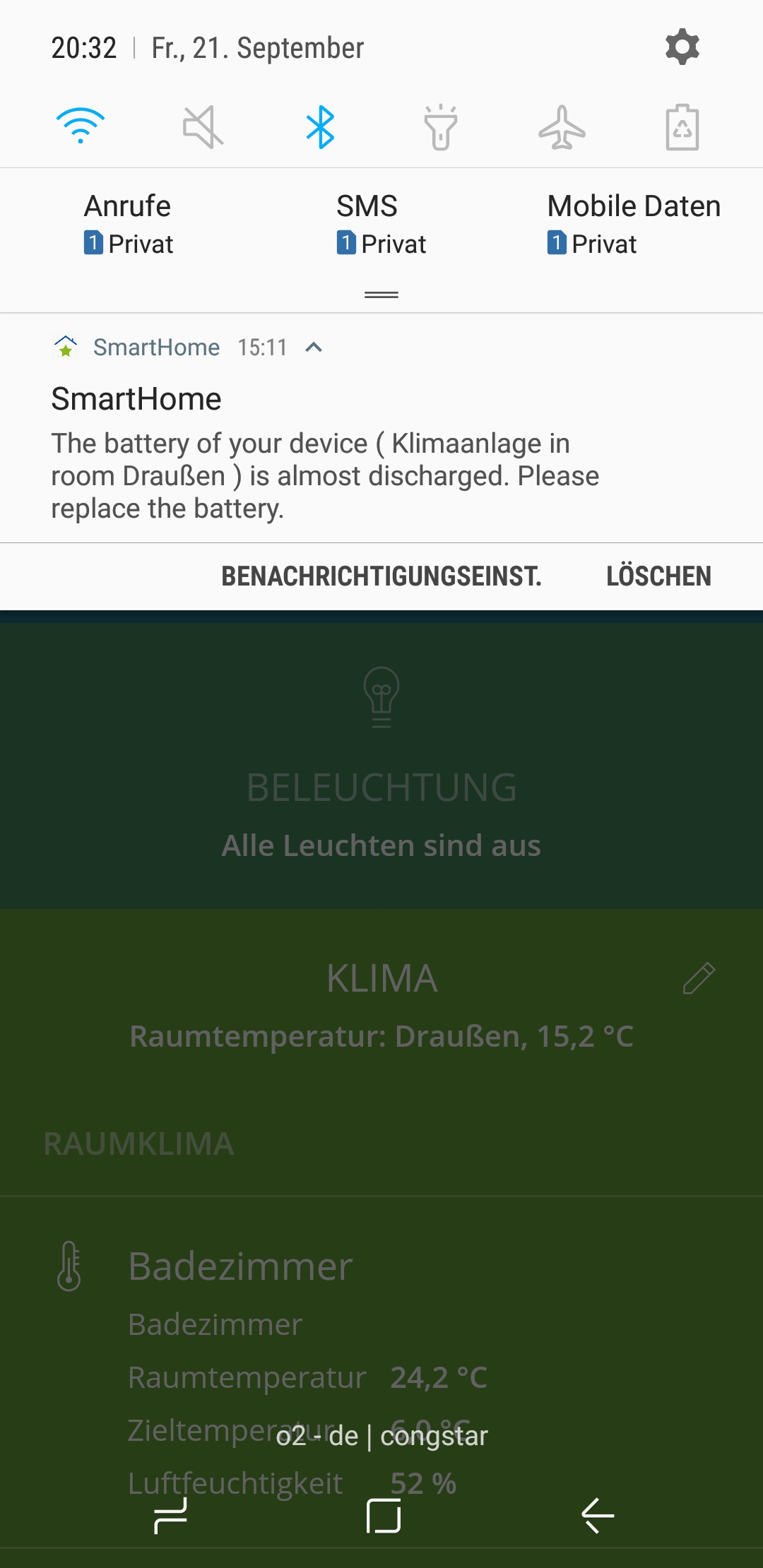
Task: Tap Löschen to clear notifications
Action: 658,576
